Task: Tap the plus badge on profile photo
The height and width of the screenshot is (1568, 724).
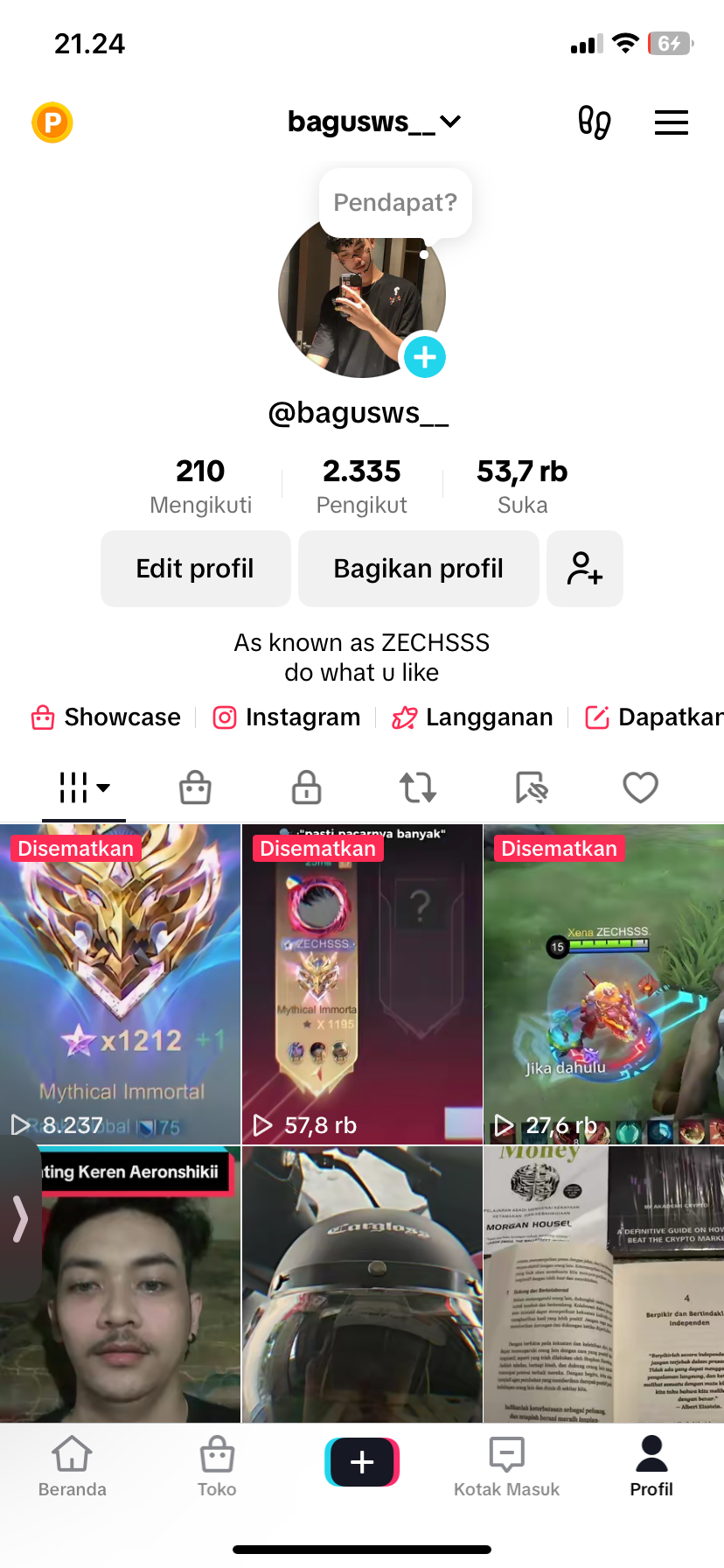Action: coord(425,357)
